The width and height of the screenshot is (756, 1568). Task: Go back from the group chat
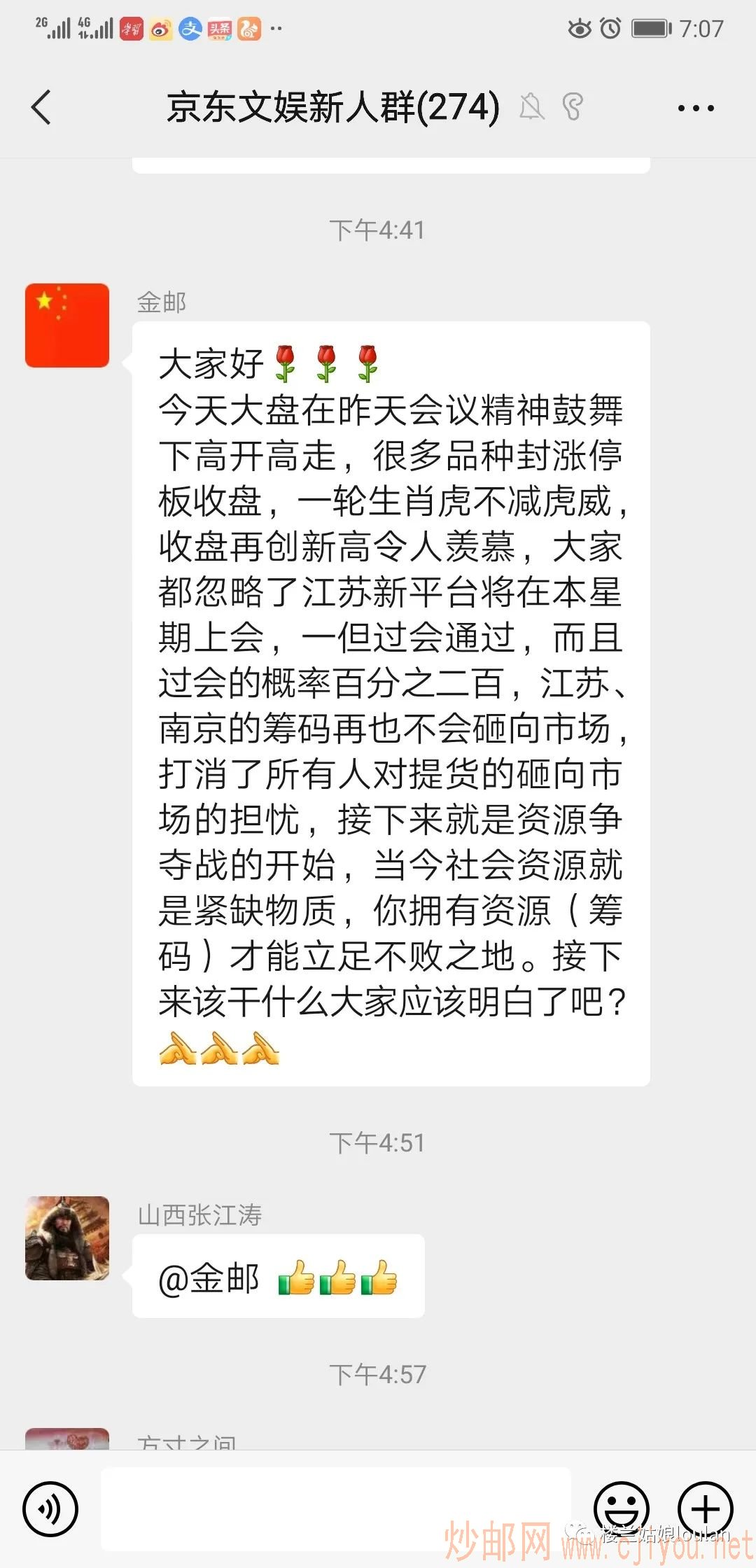point(41,108)
